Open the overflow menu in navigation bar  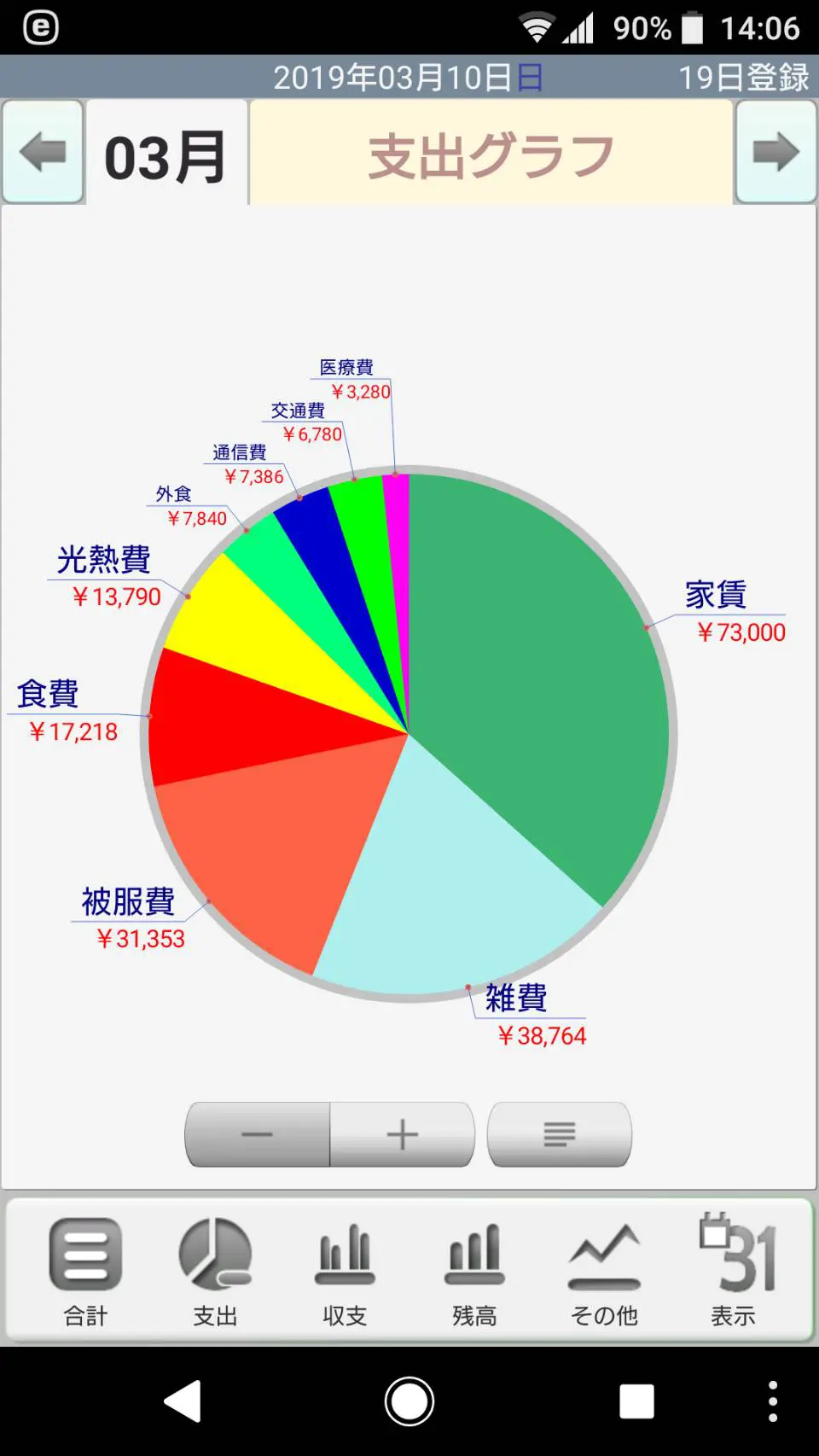coord(772,1401)
